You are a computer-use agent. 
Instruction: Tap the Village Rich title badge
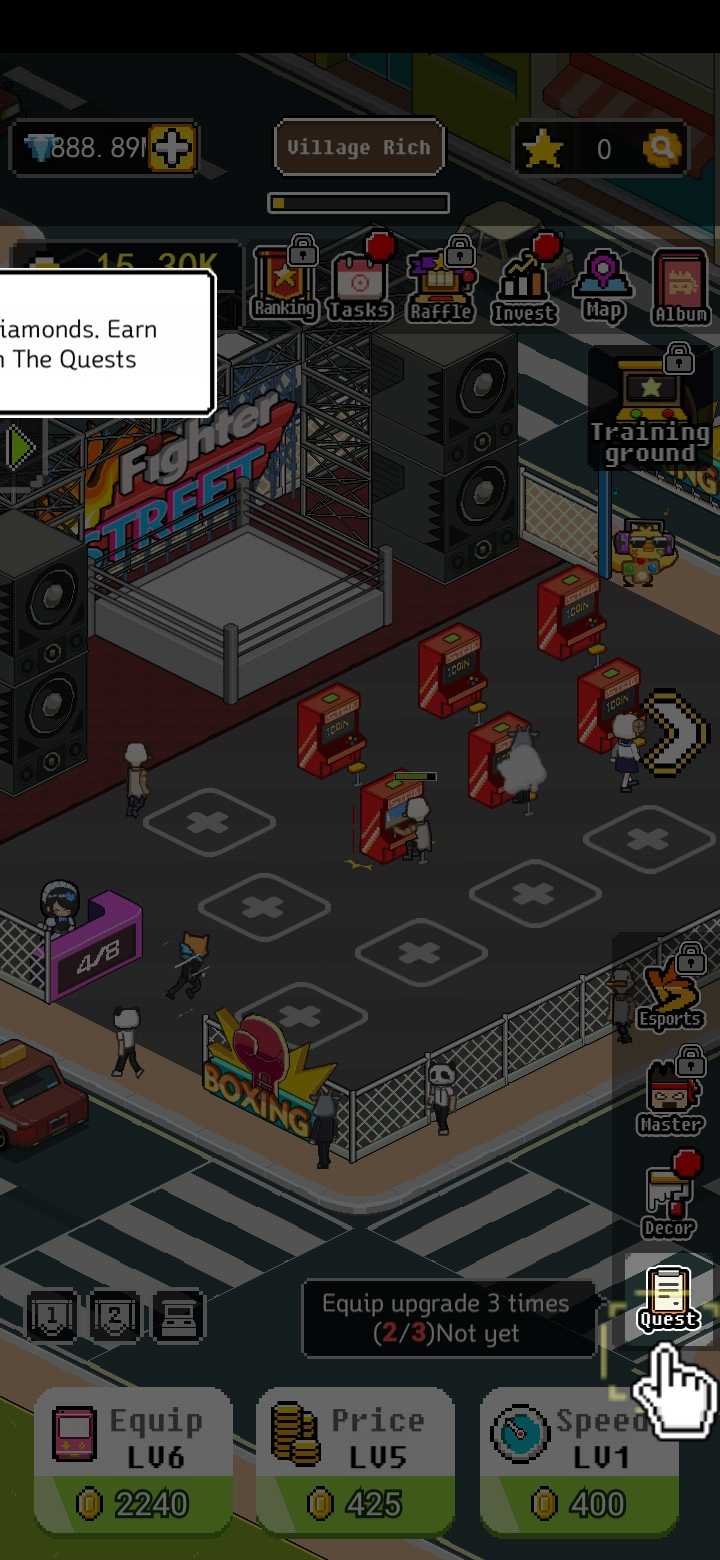[359, 148]
